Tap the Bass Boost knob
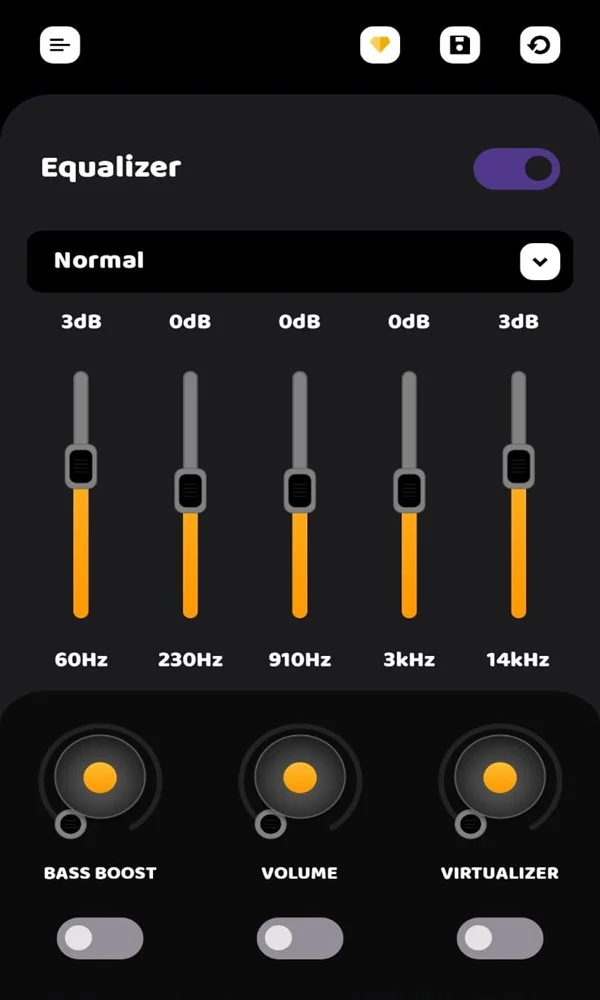Screen dimensions: 600x1000 point(100,777)
